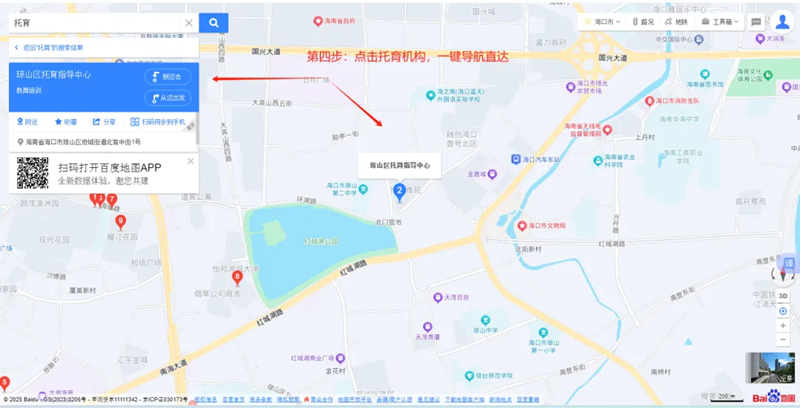Open the feedback message icon

[753, 21]
